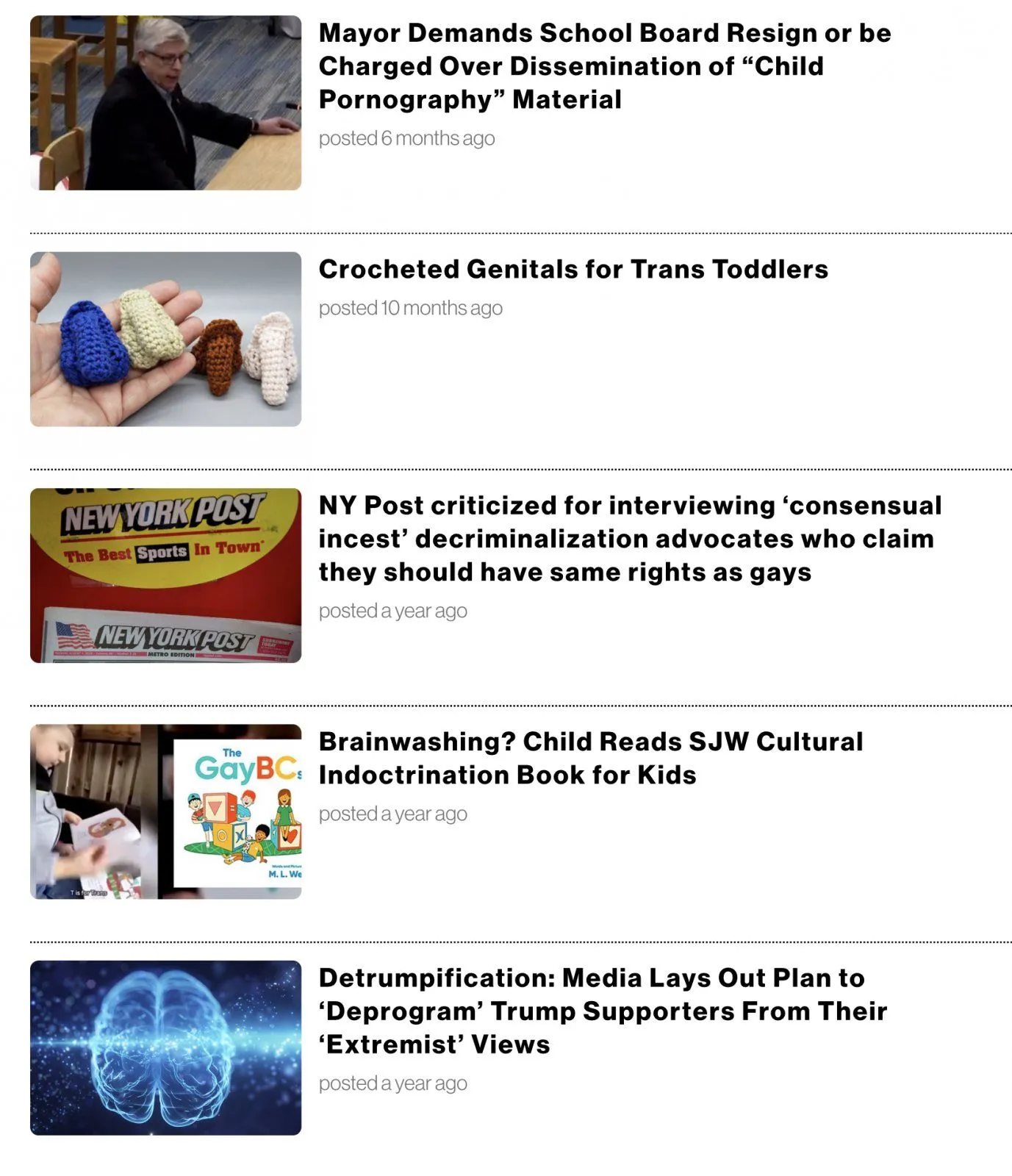The image size is (1012, 1176).
Task: Tap the New York Post newspaper thumbnail
Action: [165, 576]
